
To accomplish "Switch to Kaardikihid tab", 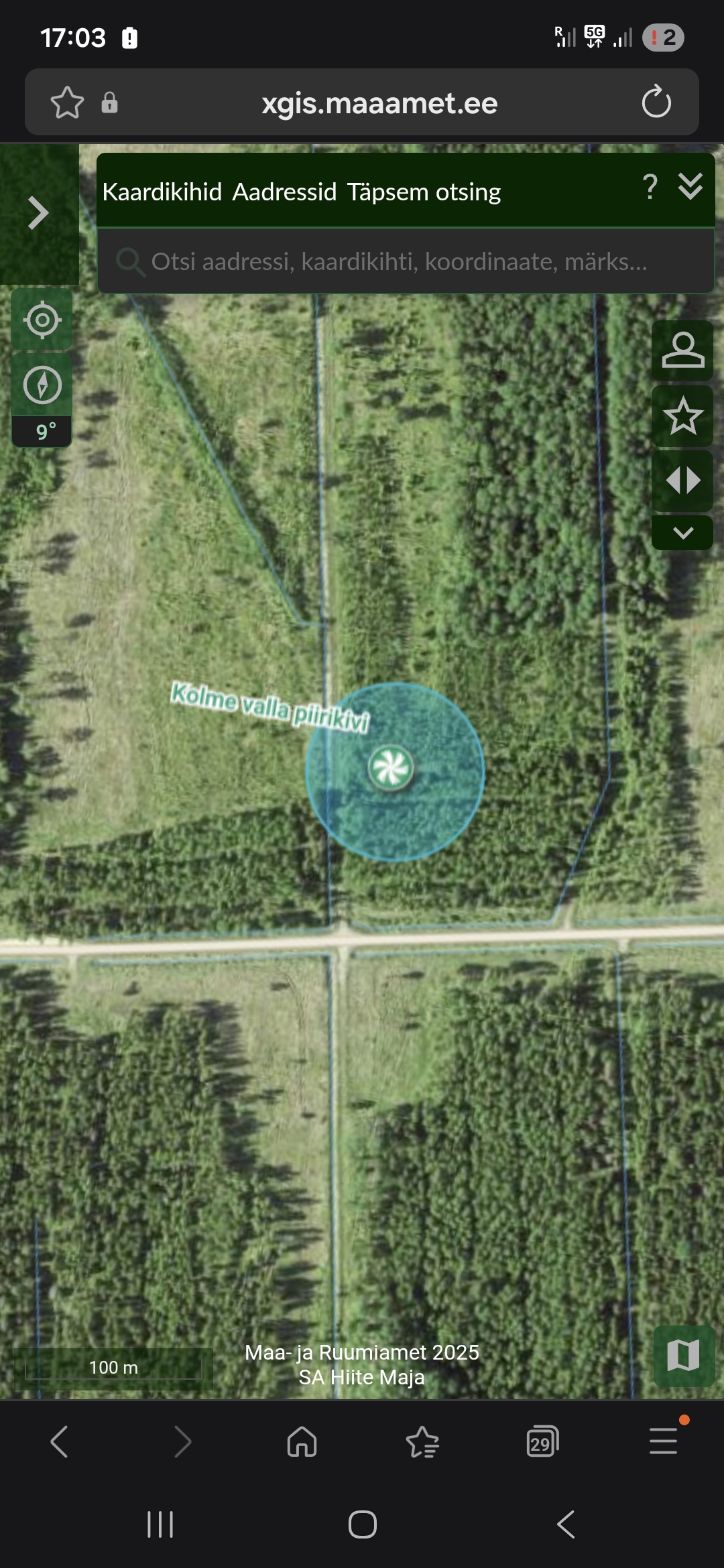I will point(162,192).
